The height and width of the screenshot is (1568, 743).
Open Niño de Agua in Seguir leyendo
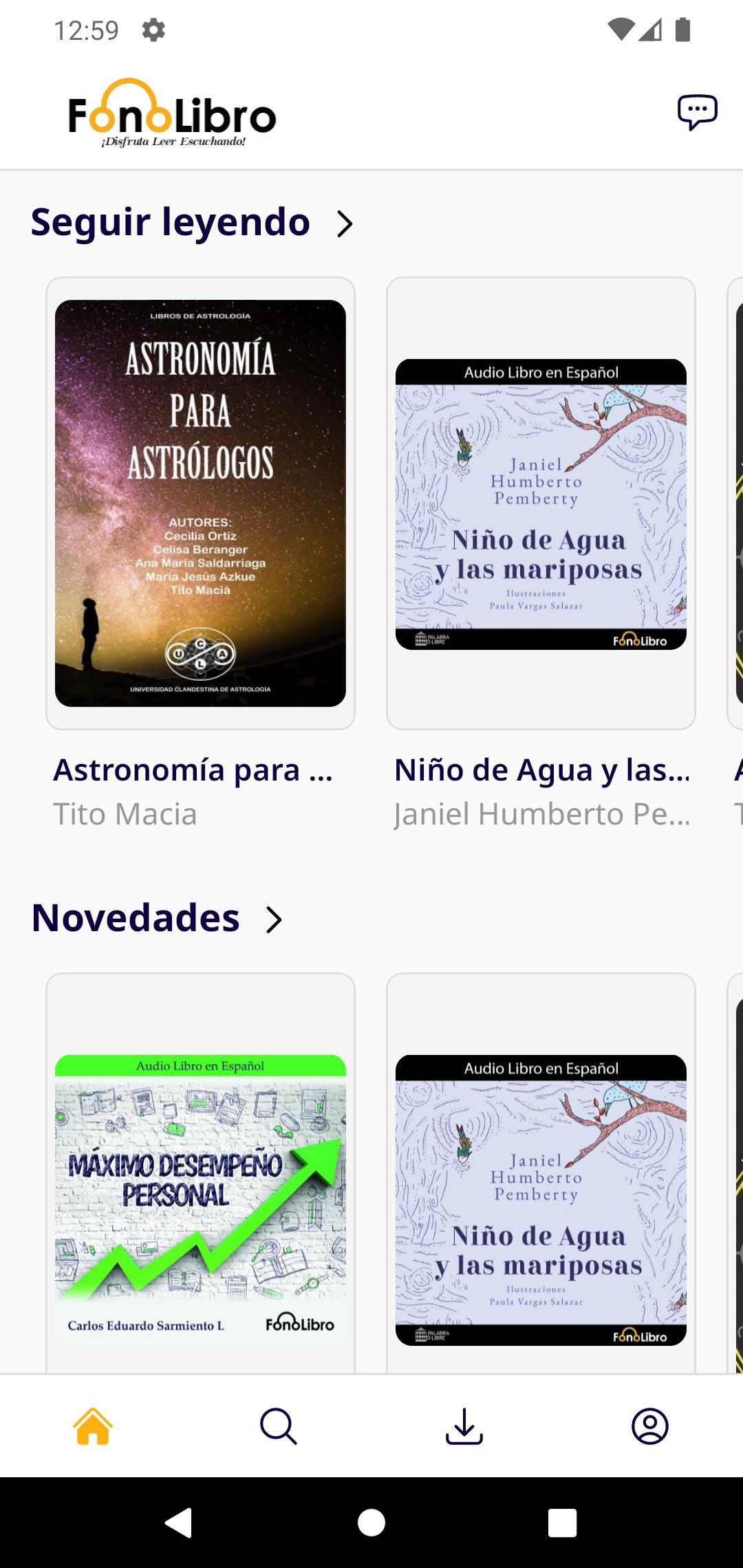point(541,503)
